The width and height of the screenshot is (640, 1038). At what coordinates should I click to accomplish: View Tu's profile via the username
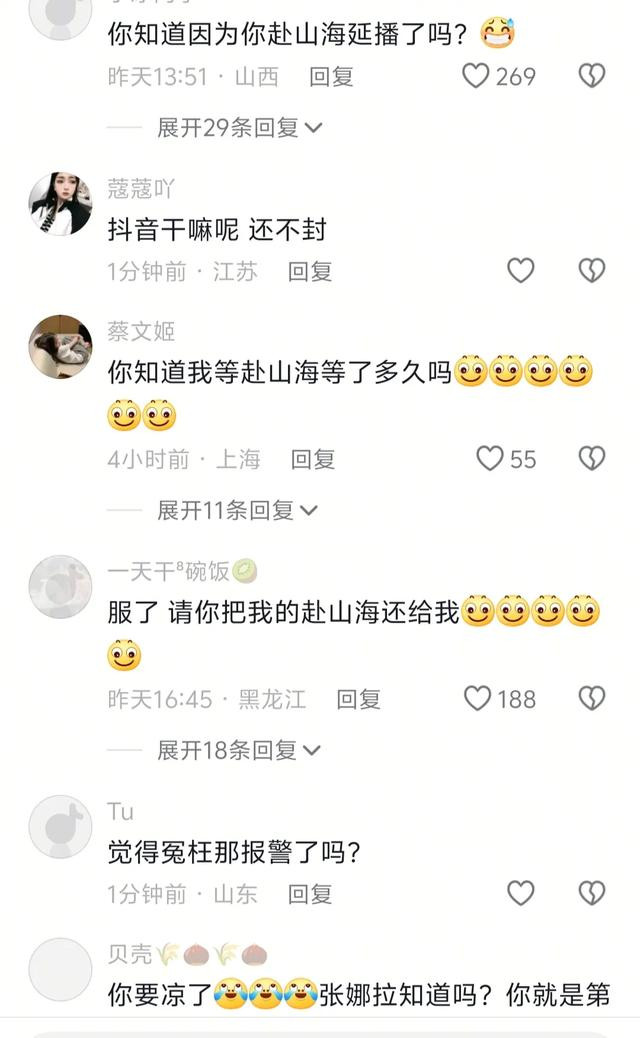[120, 811]
